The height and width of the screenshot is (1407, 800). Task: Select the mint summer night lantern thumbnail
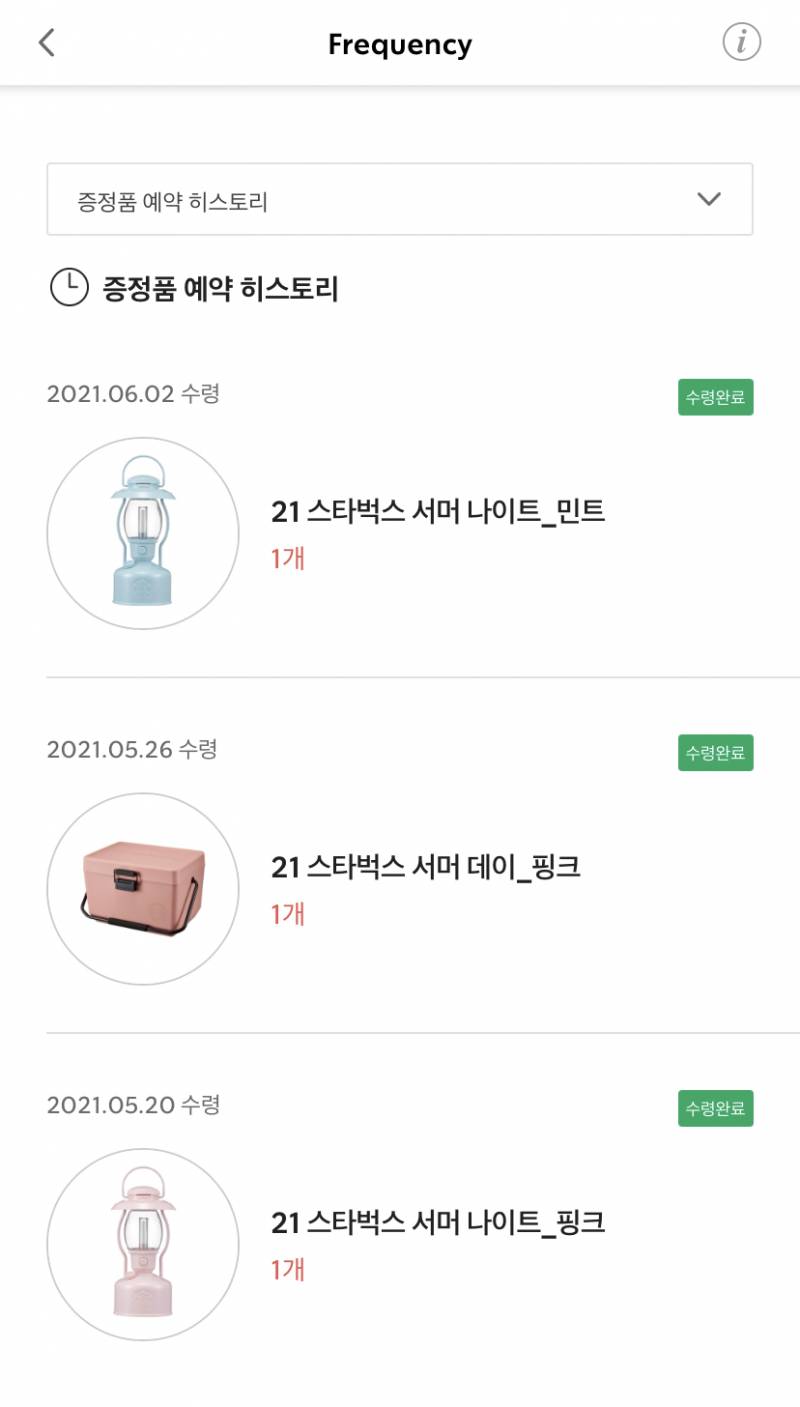click(x=143, y=533)
